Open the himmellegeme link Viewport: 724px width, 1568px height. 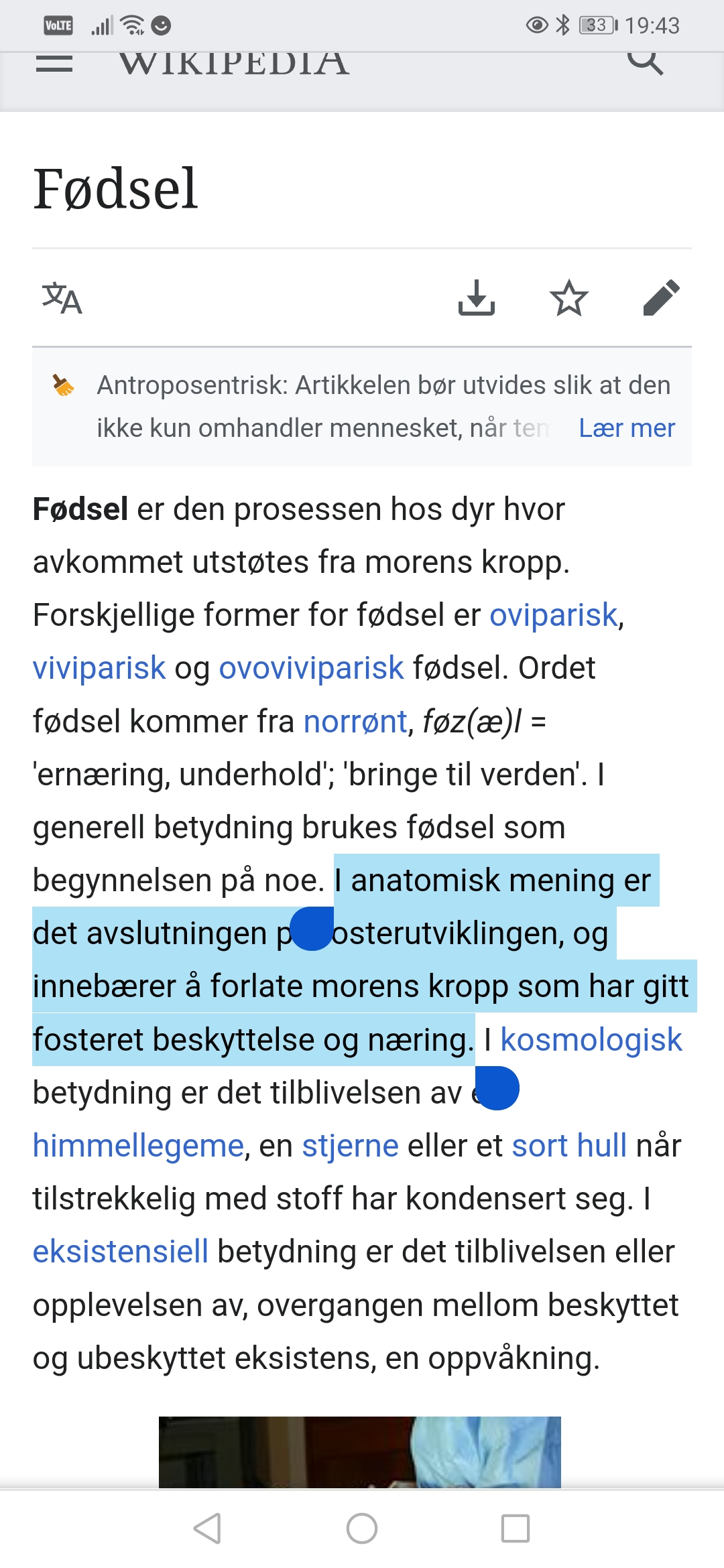[x=138, y=1145]
